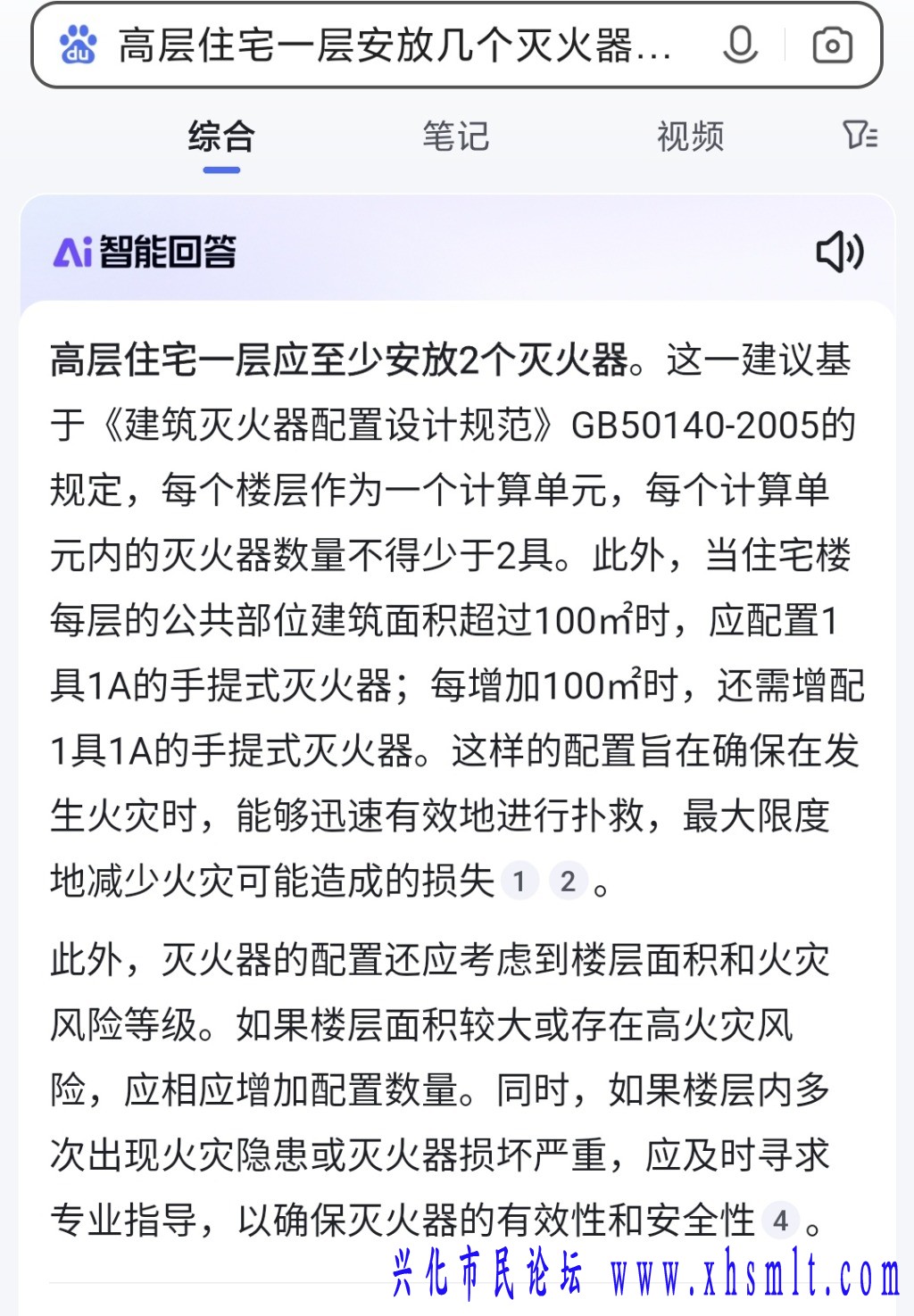Open camera image search
Viewport: 914px width, 1316px height.
pyautogui.click(x=832, y=46)
